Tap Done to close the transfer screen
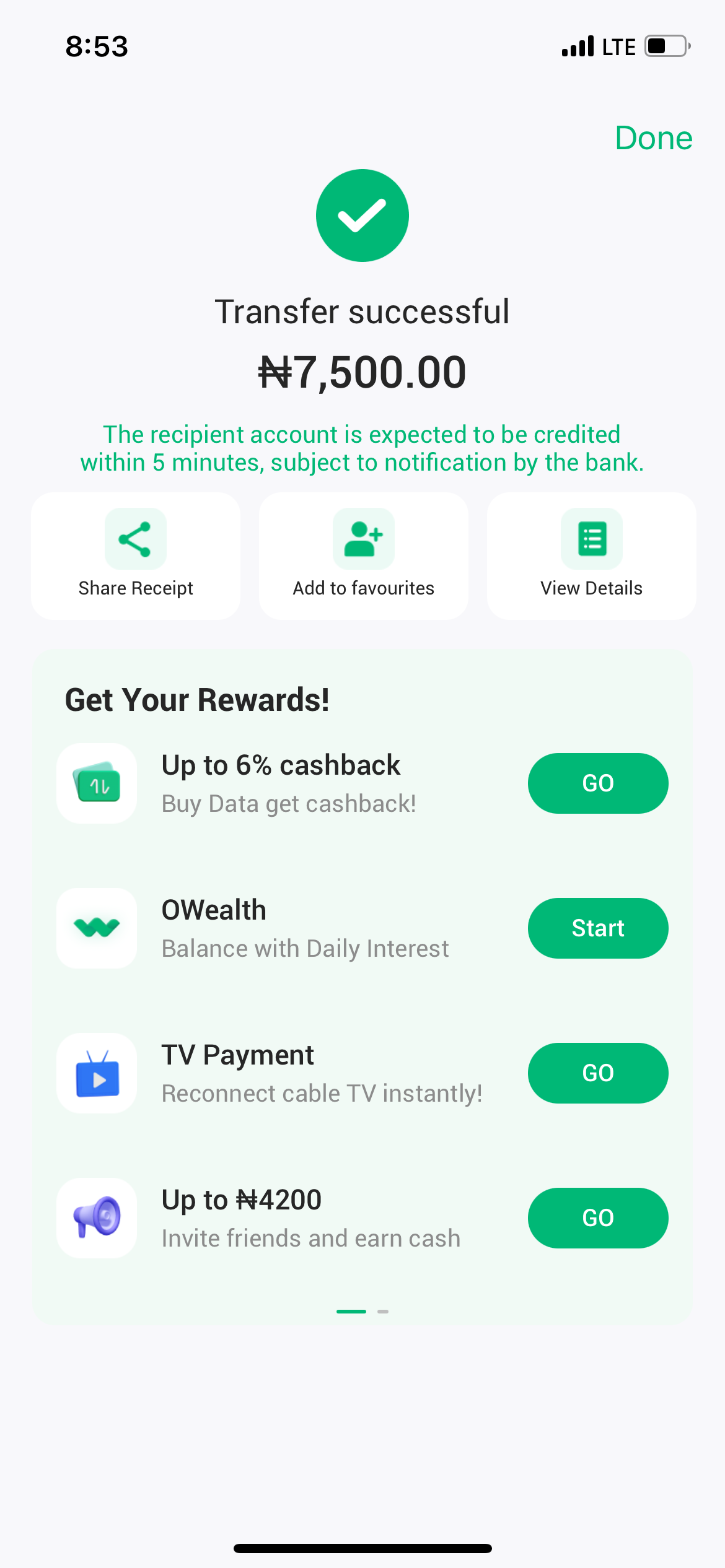This screenshot has width=725, height=1568. (x=653, y=137)
